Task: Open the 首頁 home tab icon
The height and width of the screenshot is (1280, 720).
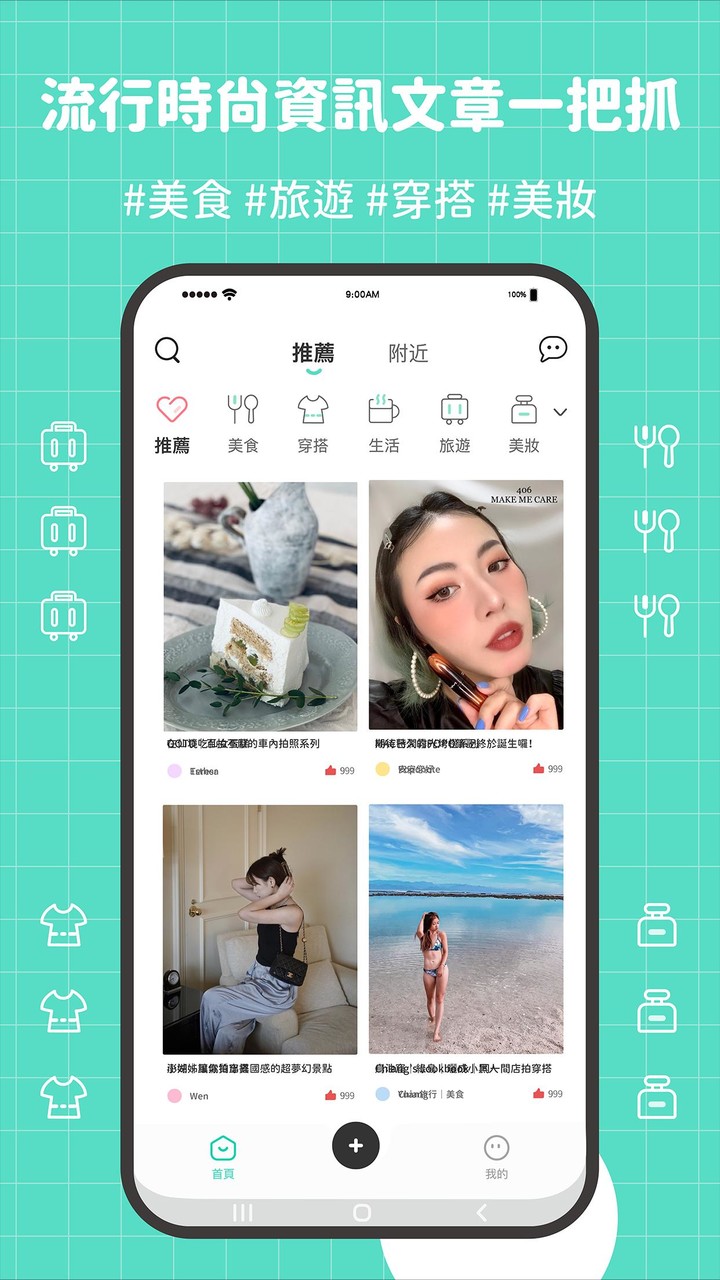Action: [x=223, y=1150]
